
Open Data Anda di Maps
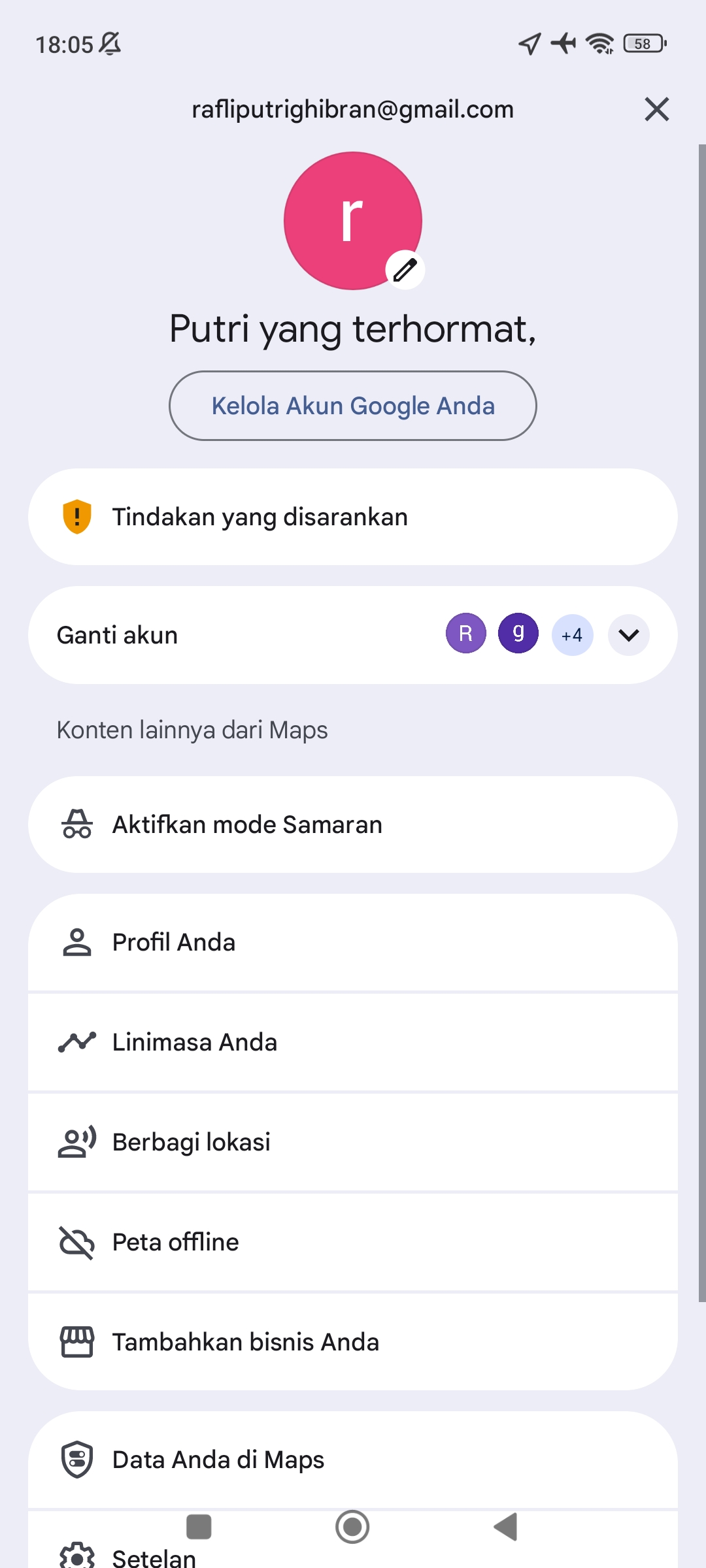353,1460
